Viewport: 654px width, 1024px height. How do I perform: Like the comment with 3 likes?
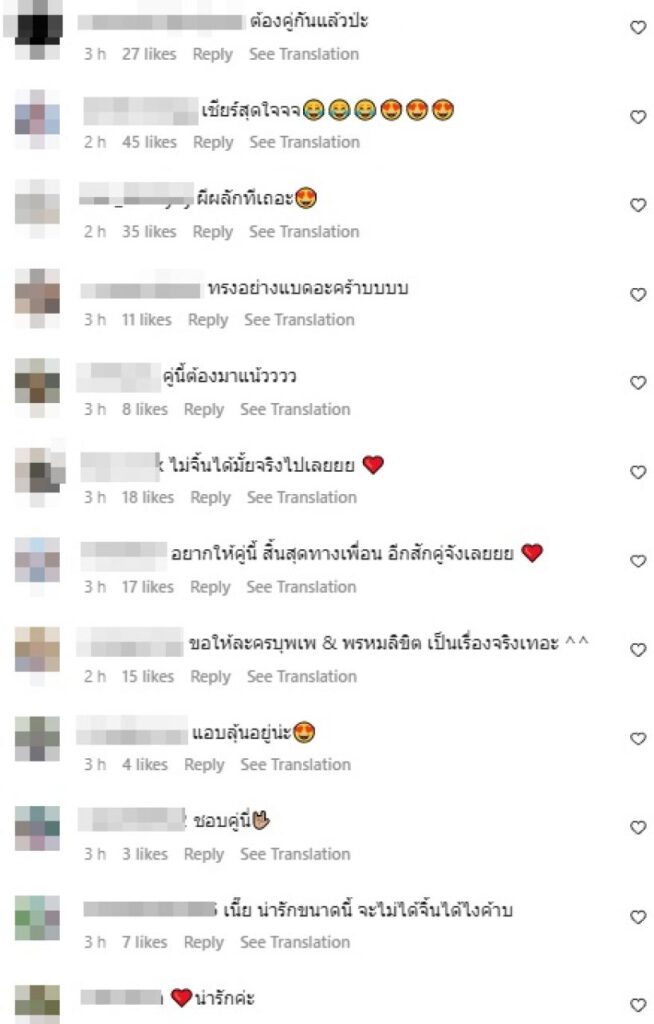638,828
